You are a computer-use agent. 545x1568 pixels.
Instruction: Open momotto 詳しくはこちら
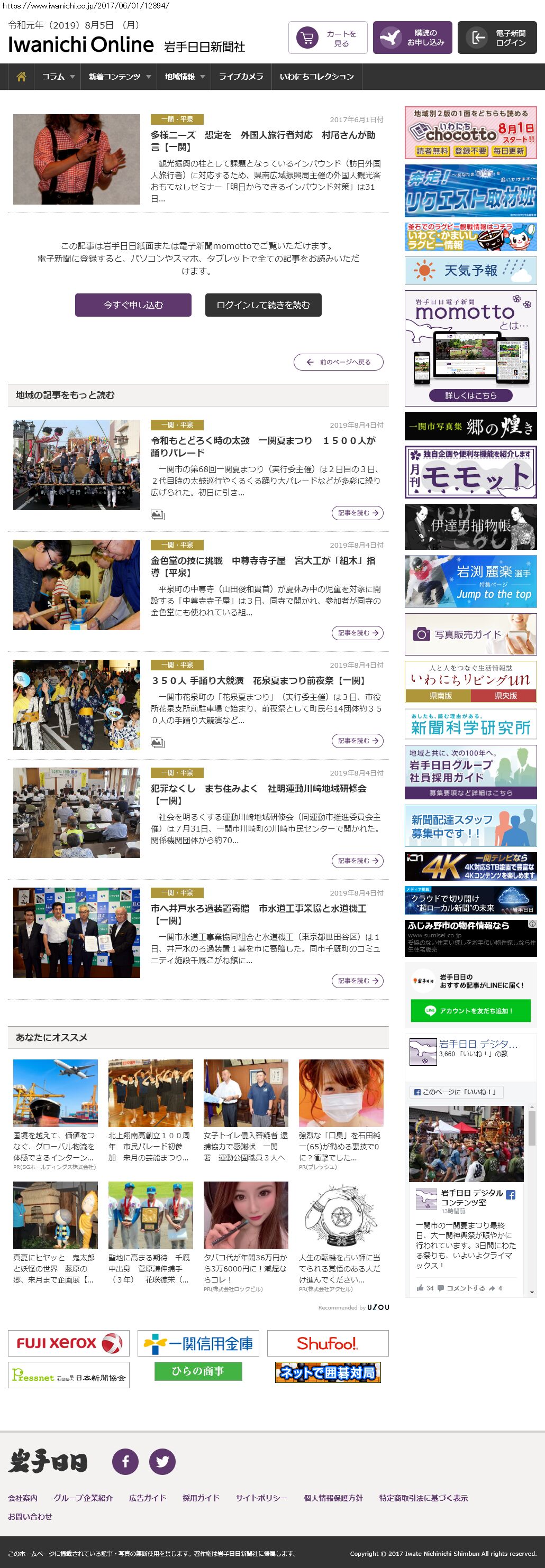coord(470,395)
